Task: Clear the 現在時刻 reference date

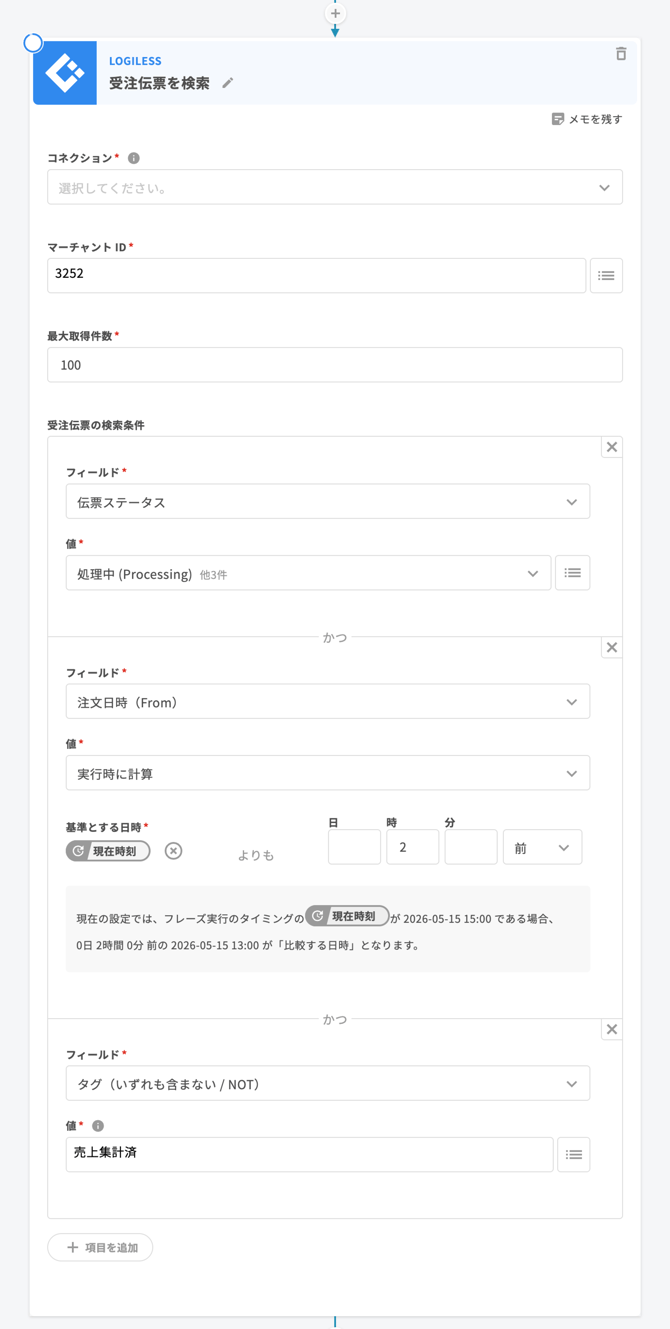Action: pos(173,851)
